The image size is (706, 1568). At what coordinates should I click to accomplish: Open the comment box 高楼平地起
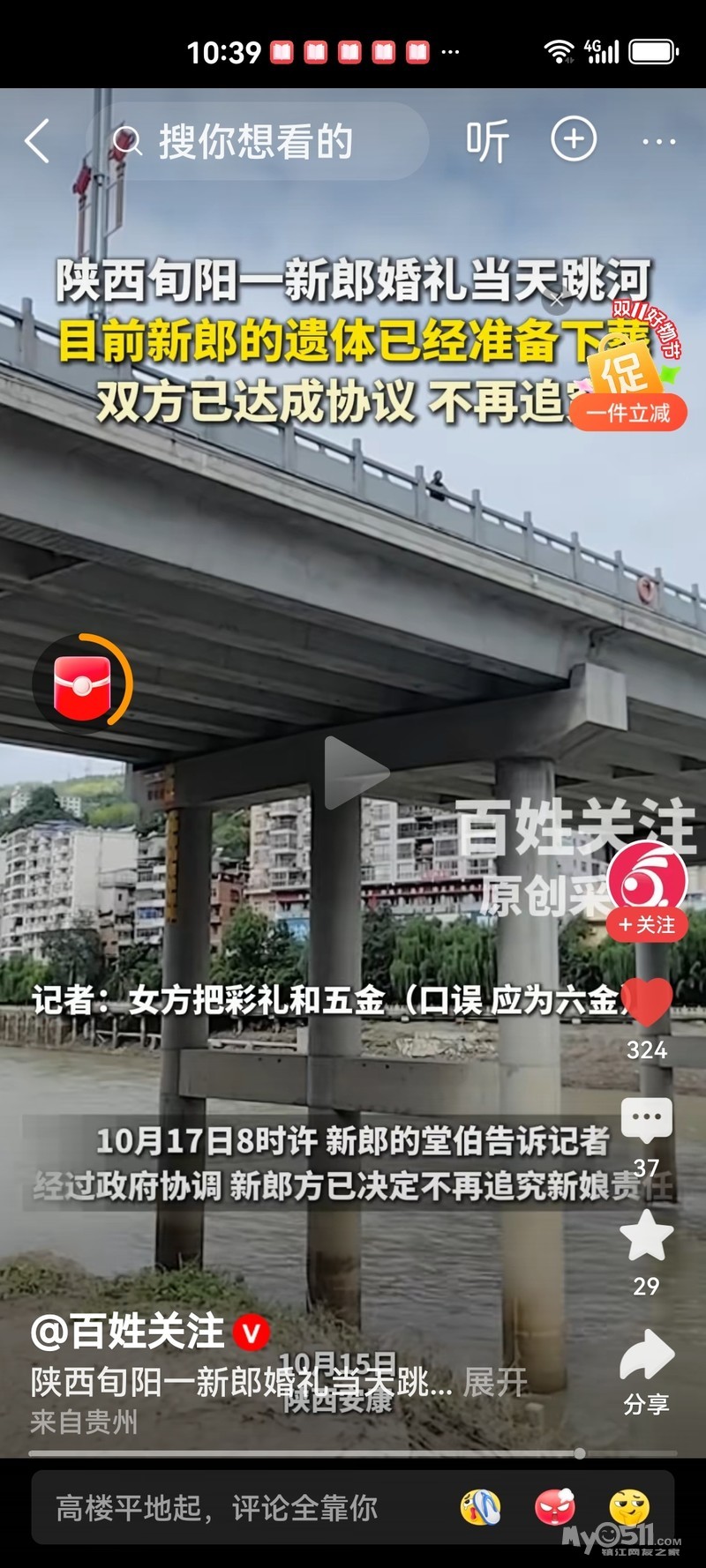(x=217, y=1508)
